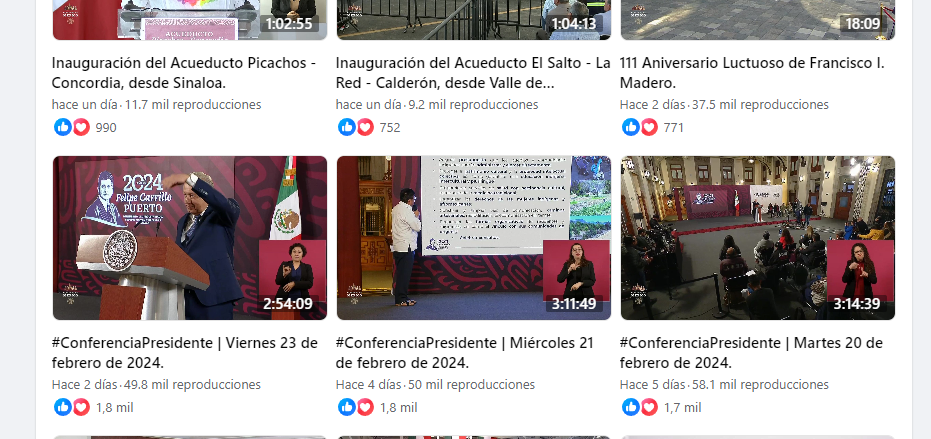Open 111 Aniversario Luctuoso de Francisco I. Madero
The height and width of the screenshot is (439, 931).
(x=751, y=72)
